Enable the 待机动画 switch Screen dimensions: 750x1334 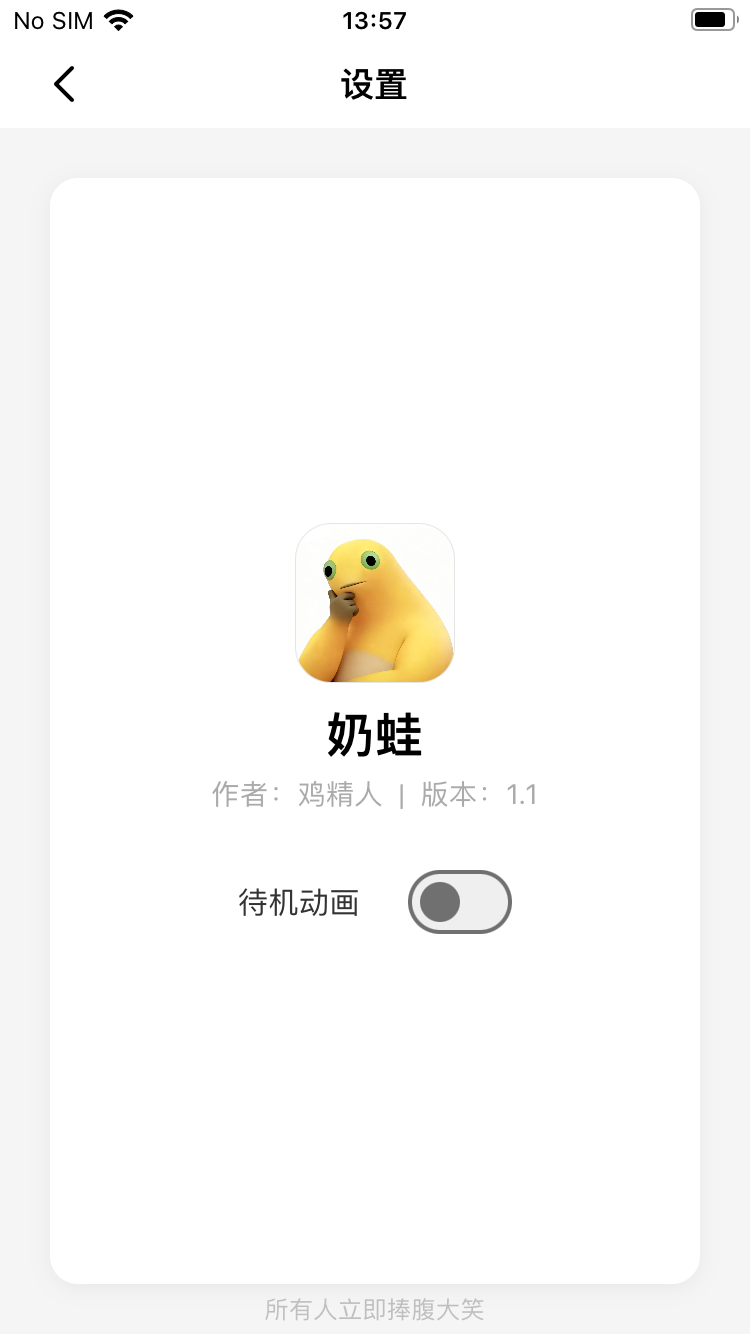tap(460, 902)
